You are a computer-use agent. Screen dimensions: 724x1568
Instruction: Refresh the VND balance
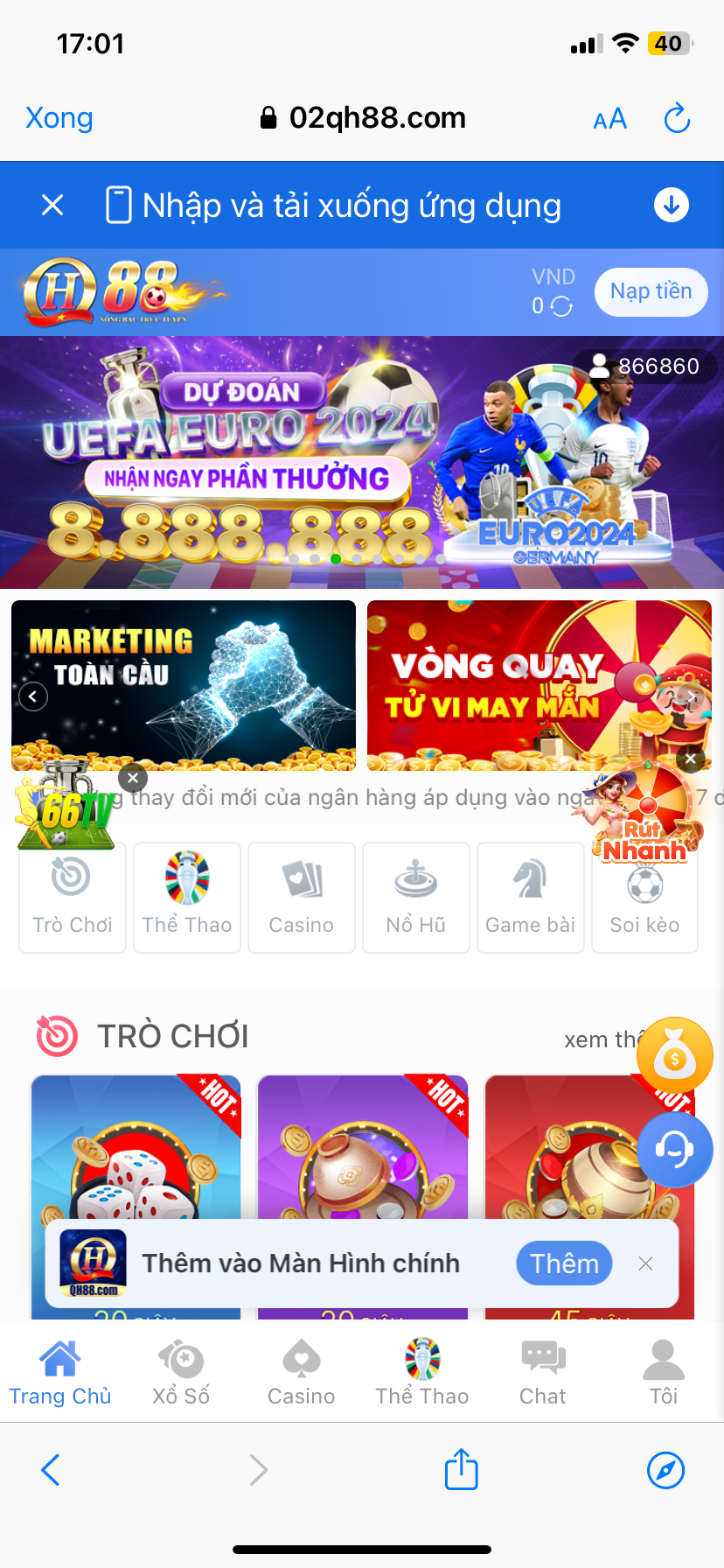click(x=561, y=306)
